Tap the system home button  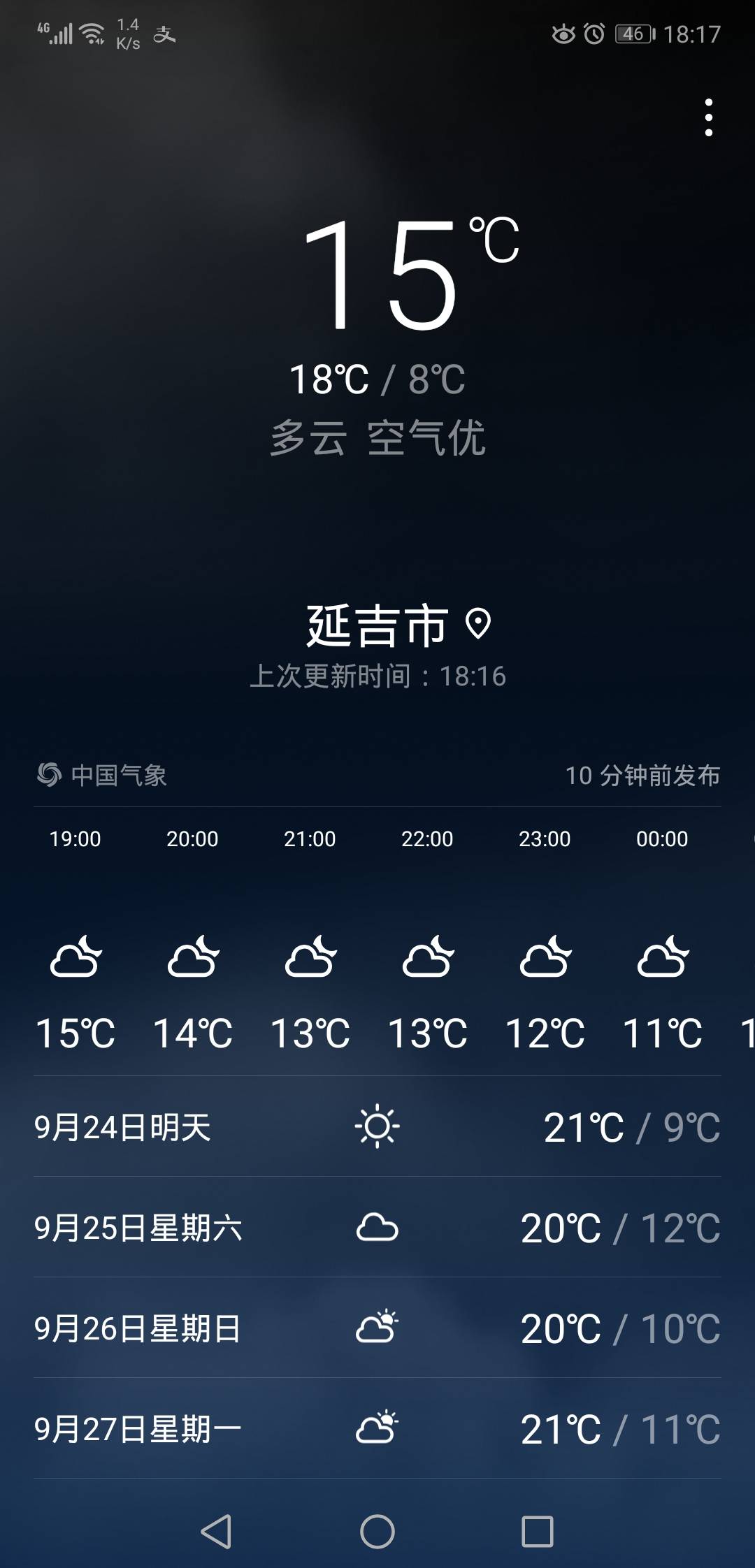377,1532
